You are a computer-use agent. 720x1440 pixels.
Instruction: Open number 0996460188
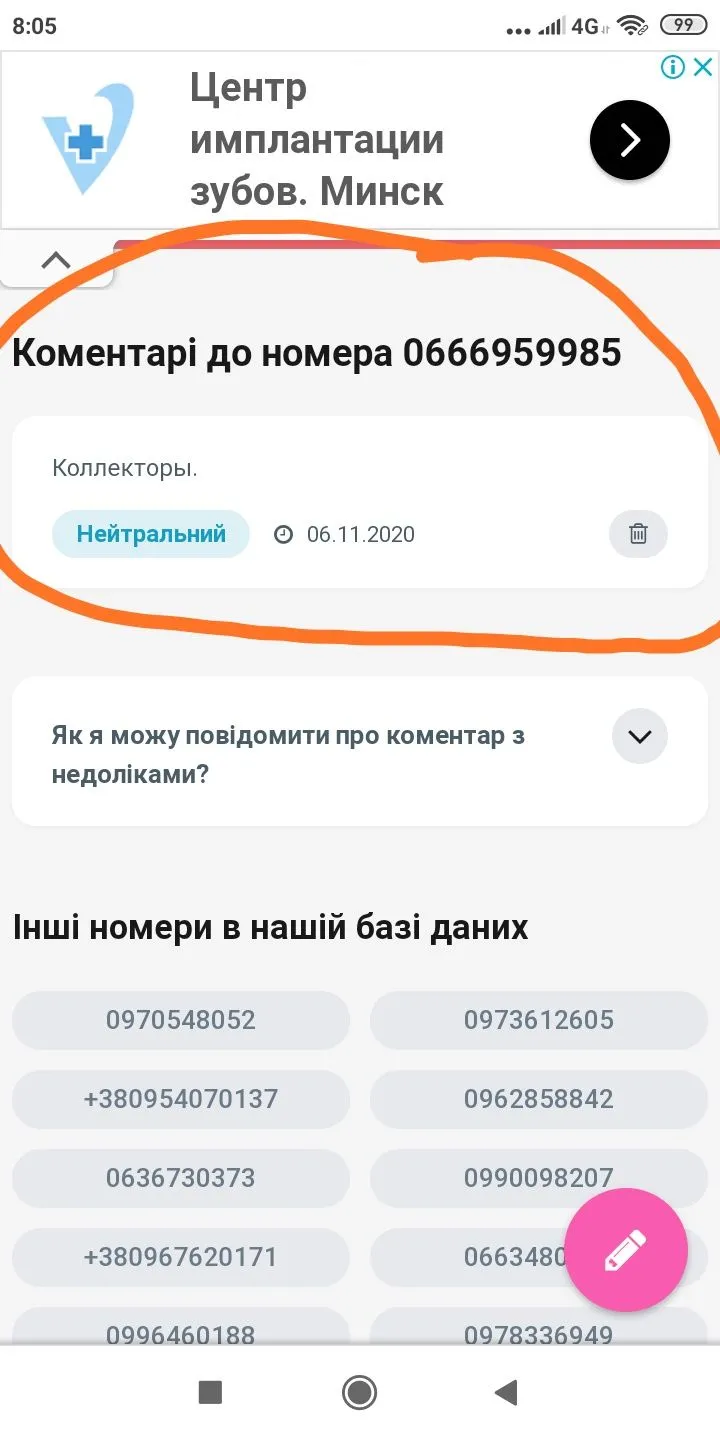(181, 1334)
